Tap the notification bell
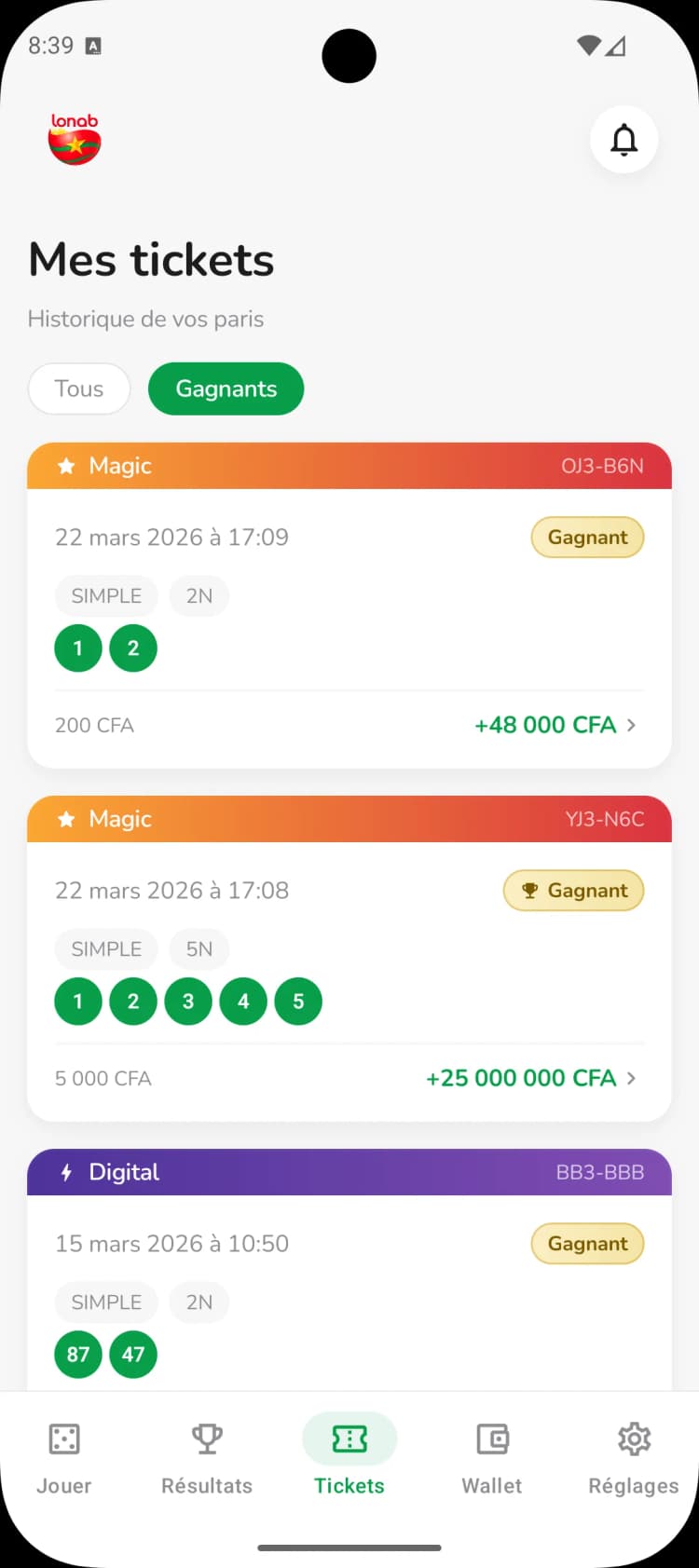This screenshot has height=1568, width=699. (624, 140)
